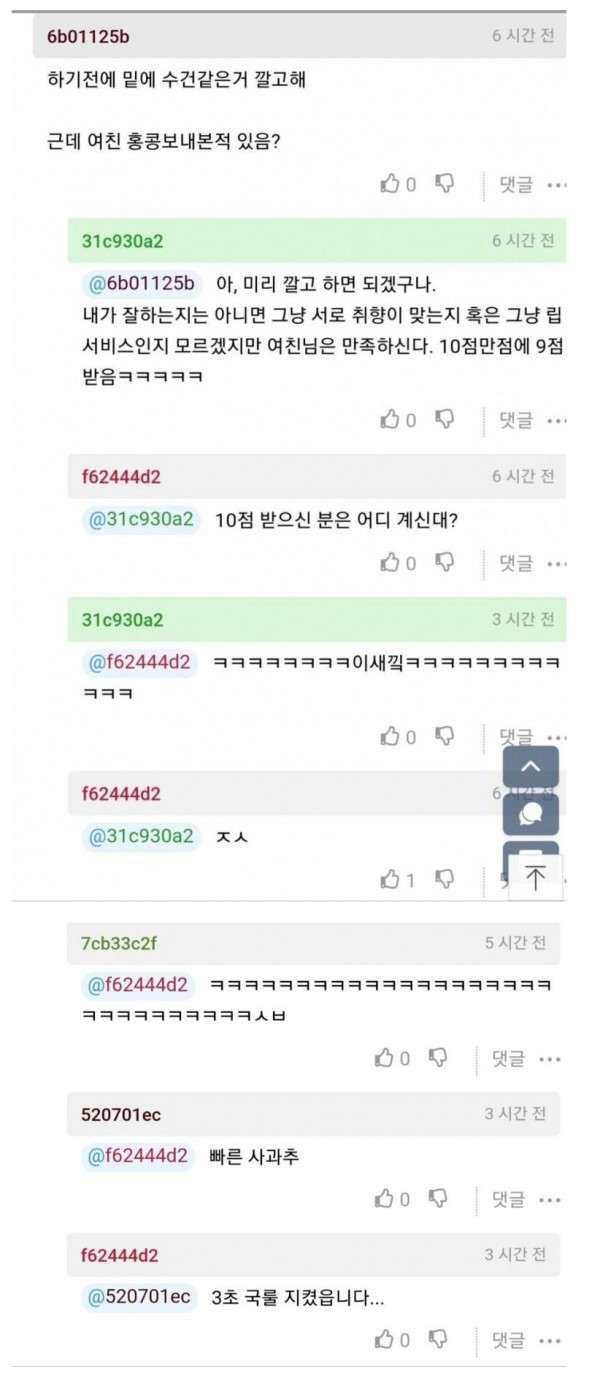Like the reply mentioning 10점만점에 9점
This screenshot has height=1394, width=600.
point(390,420)
